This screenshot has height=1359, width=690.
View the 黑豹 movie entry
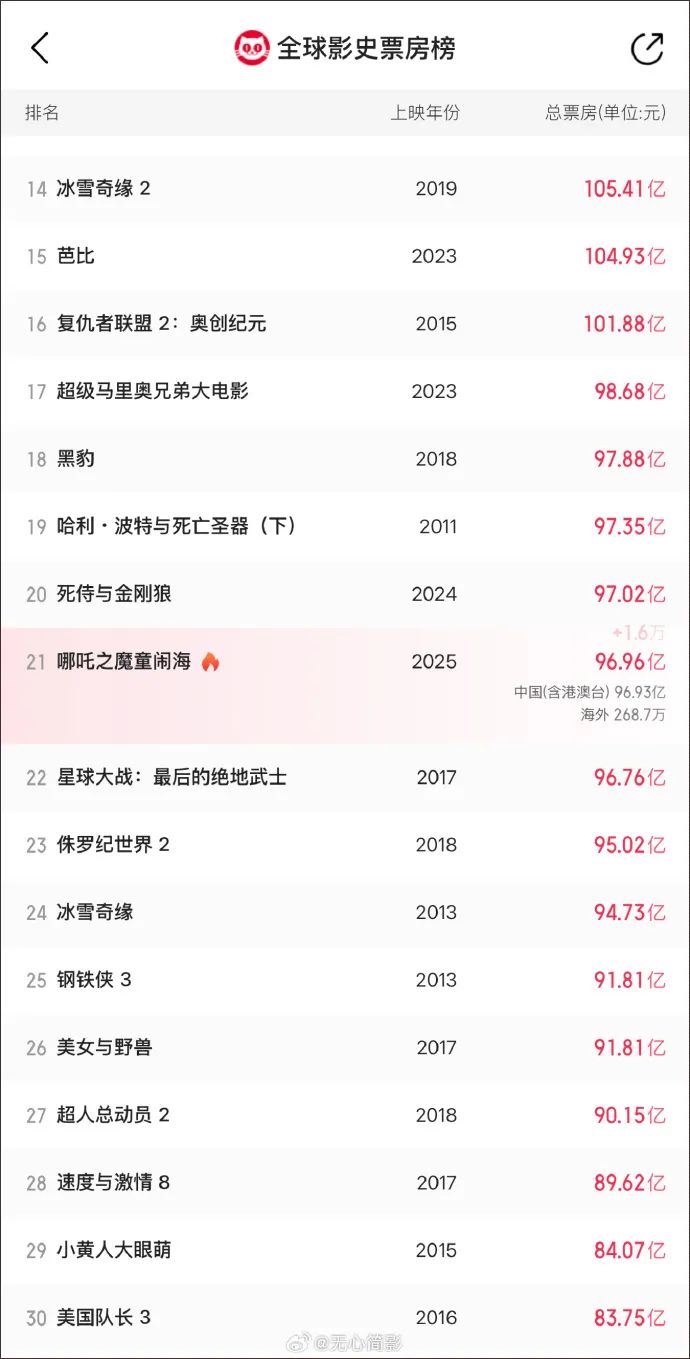[345, 459]
